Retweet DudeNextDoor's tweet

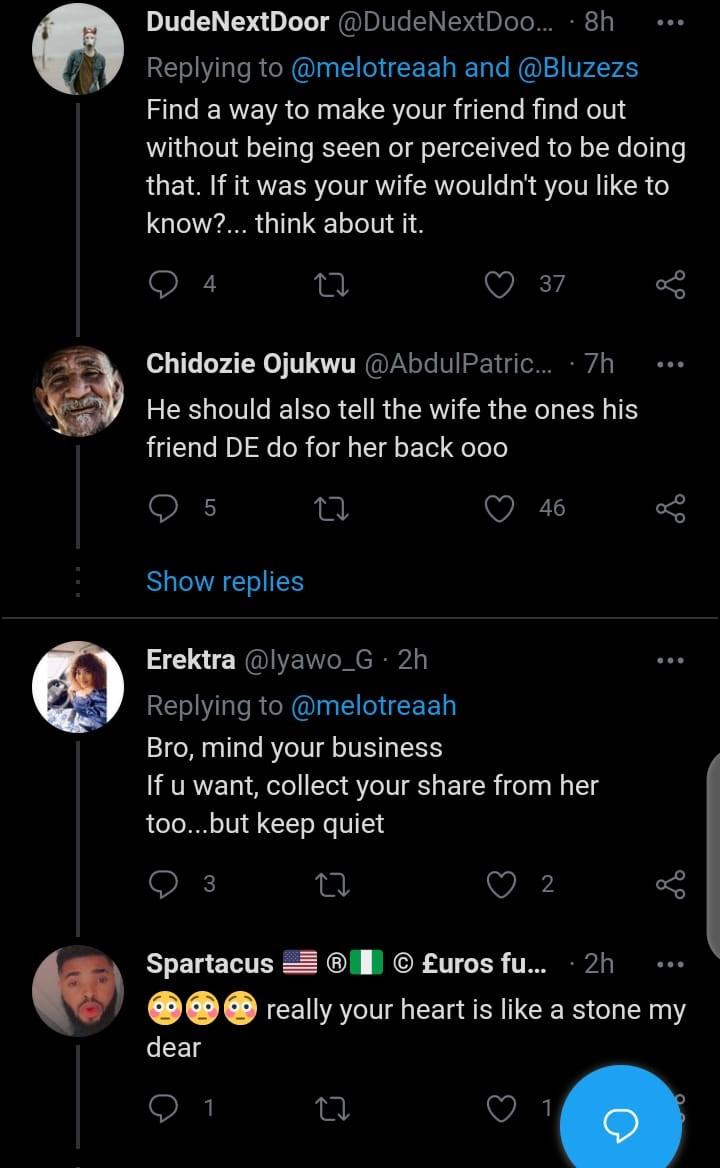pos(328,284)
